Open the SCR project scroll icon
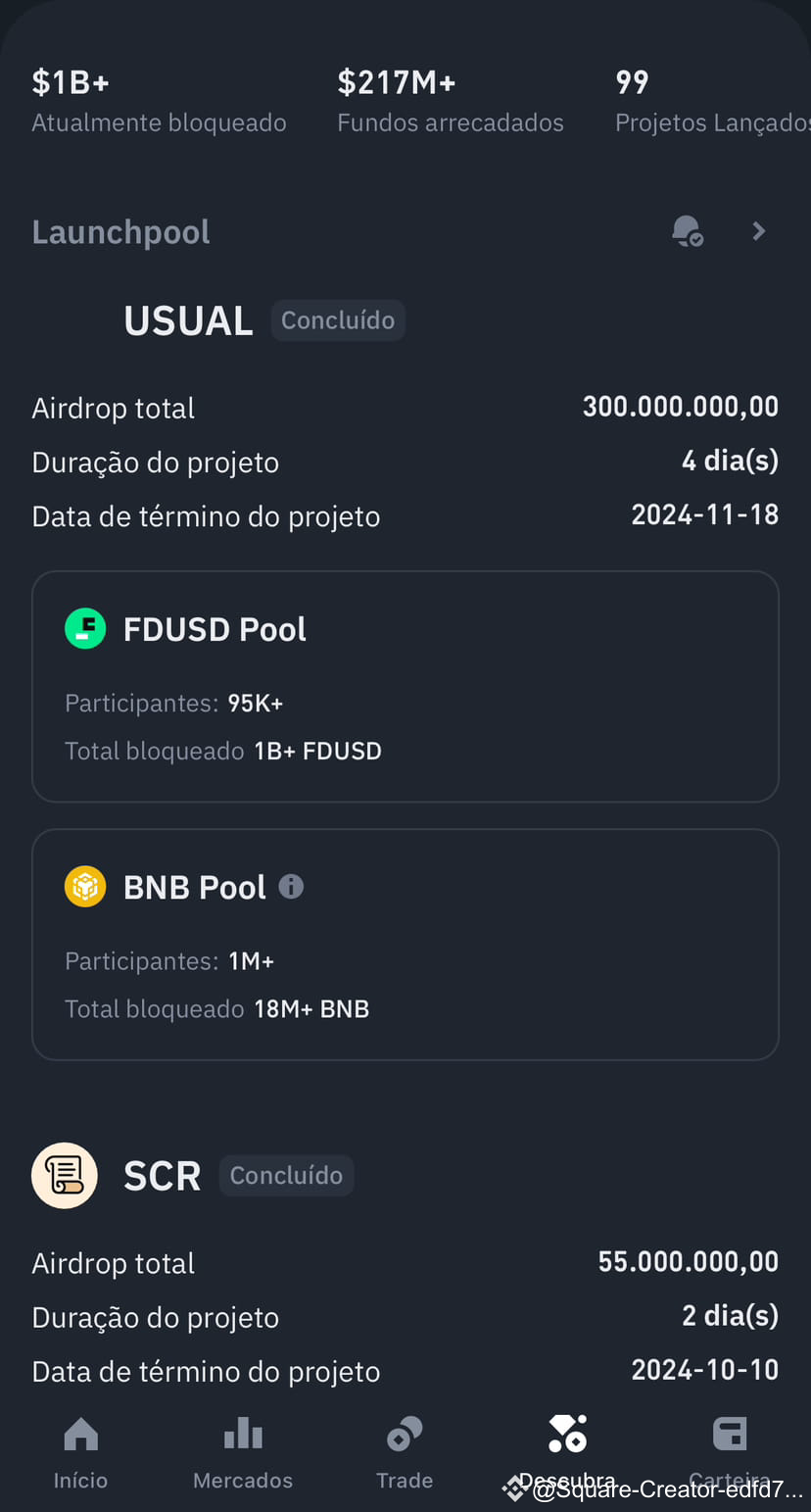811x1512 pixels. pyautogui.click(x=65, y=1175)
